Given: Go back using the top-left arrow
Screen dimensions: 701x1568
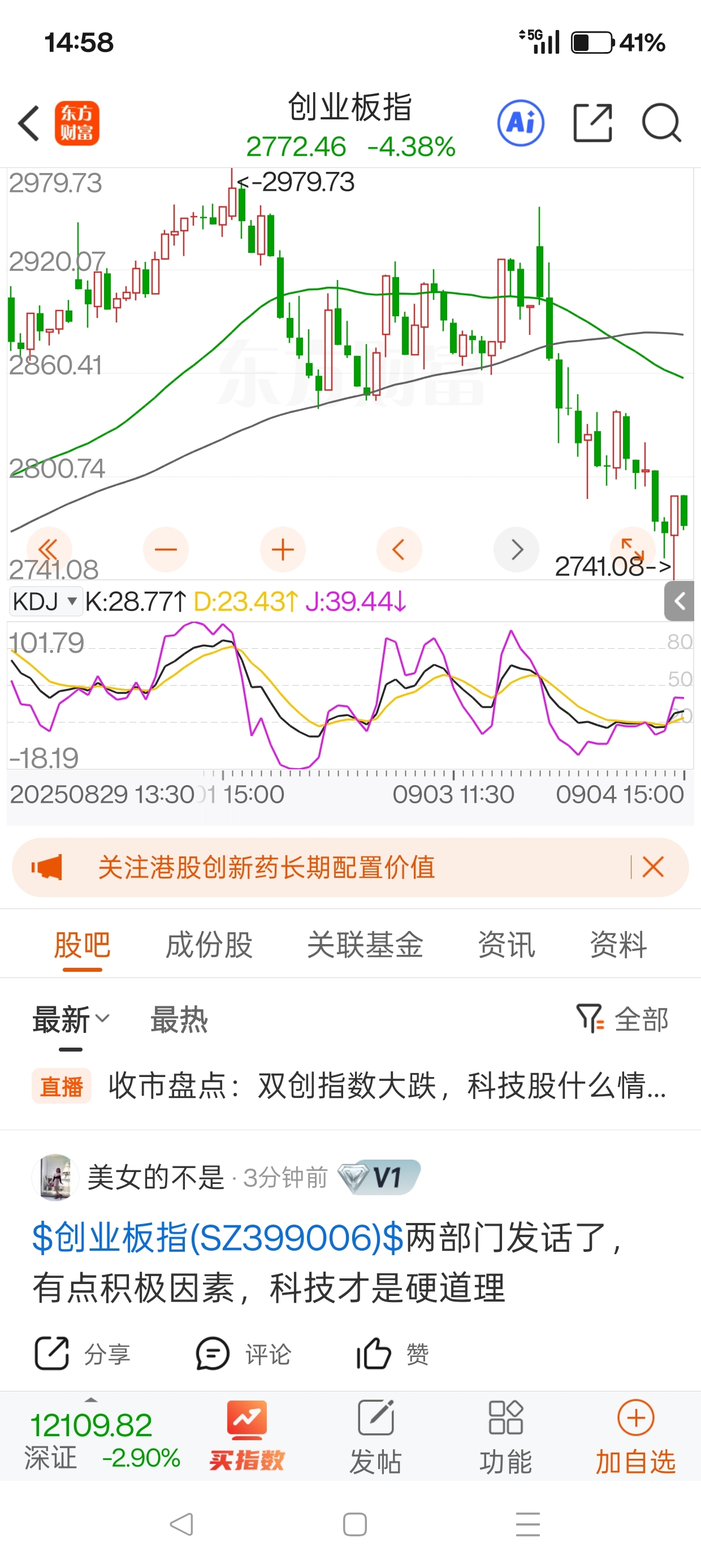Looking at the screenshot, I should click(29, 123).
